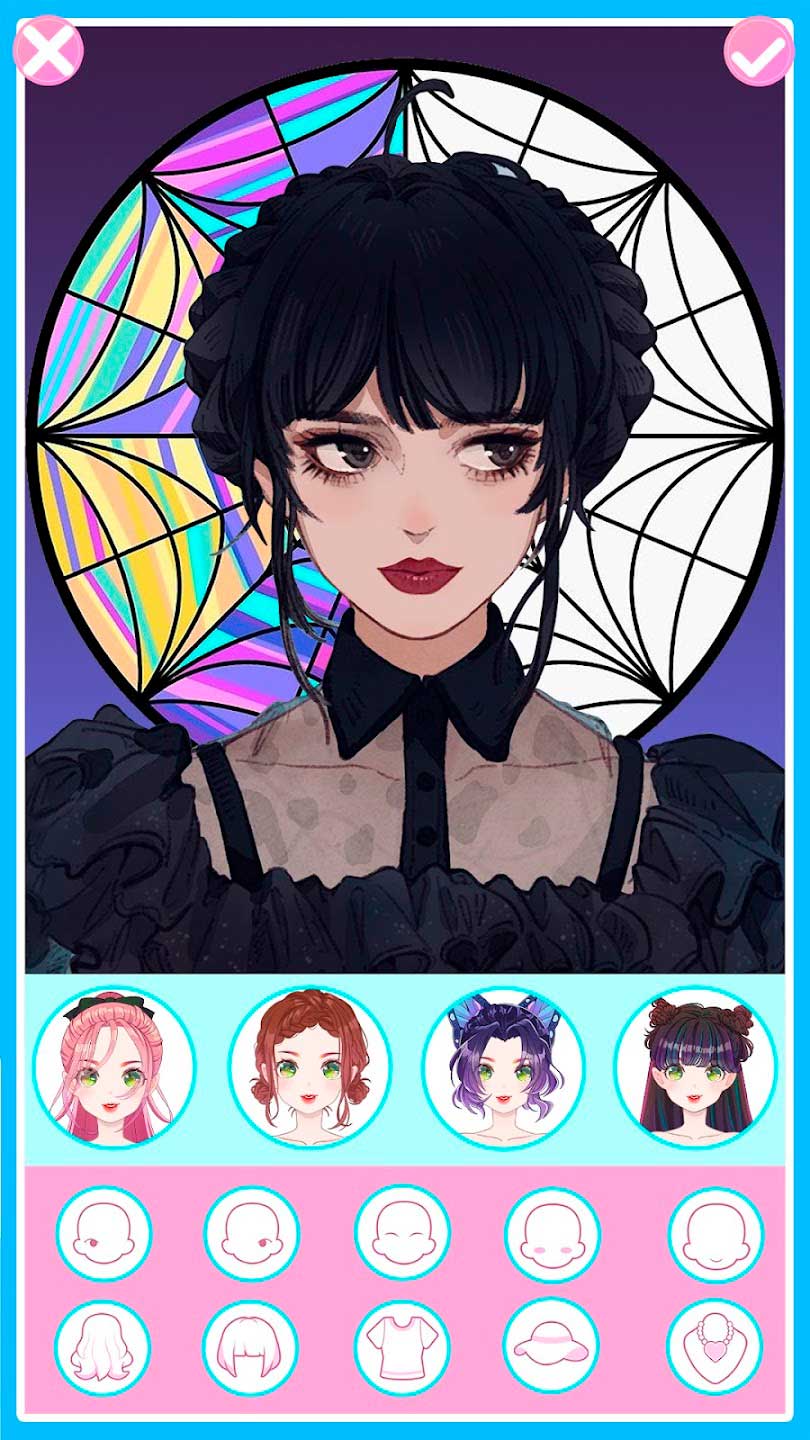Open the bangs hairstyle category
The width and height of the screenshot is (810, 1440).
[x=250, y=1347]
